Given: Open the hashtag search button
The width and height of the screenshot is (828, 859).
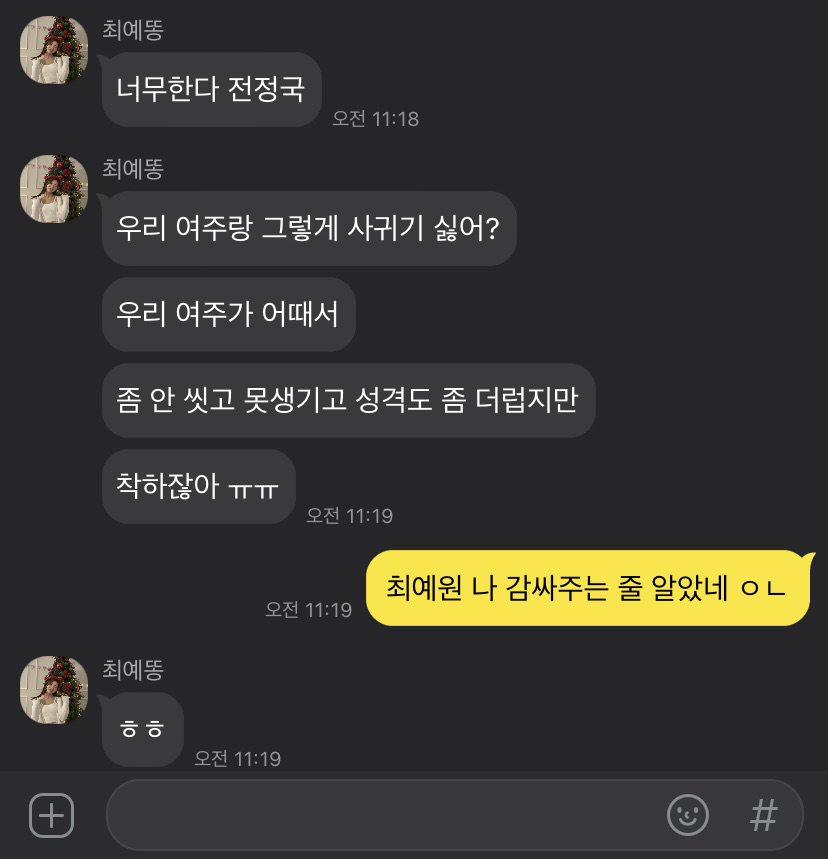Looking at the screenshot, I should click(763, 816).
